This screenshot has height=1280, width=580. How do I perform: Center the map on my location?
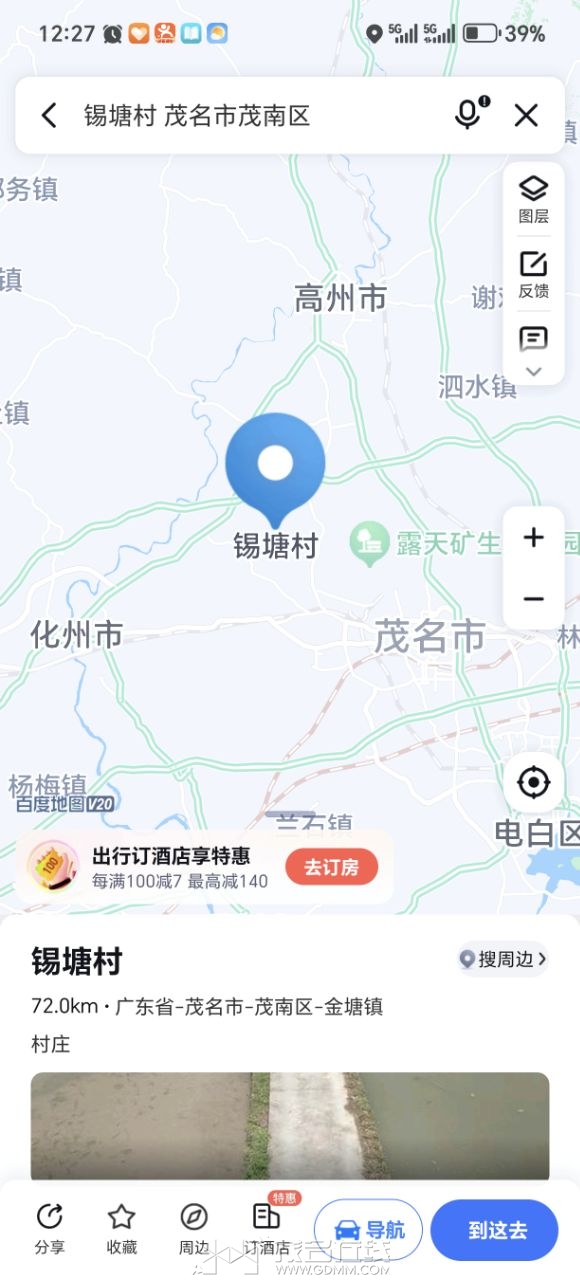[534, 782]
